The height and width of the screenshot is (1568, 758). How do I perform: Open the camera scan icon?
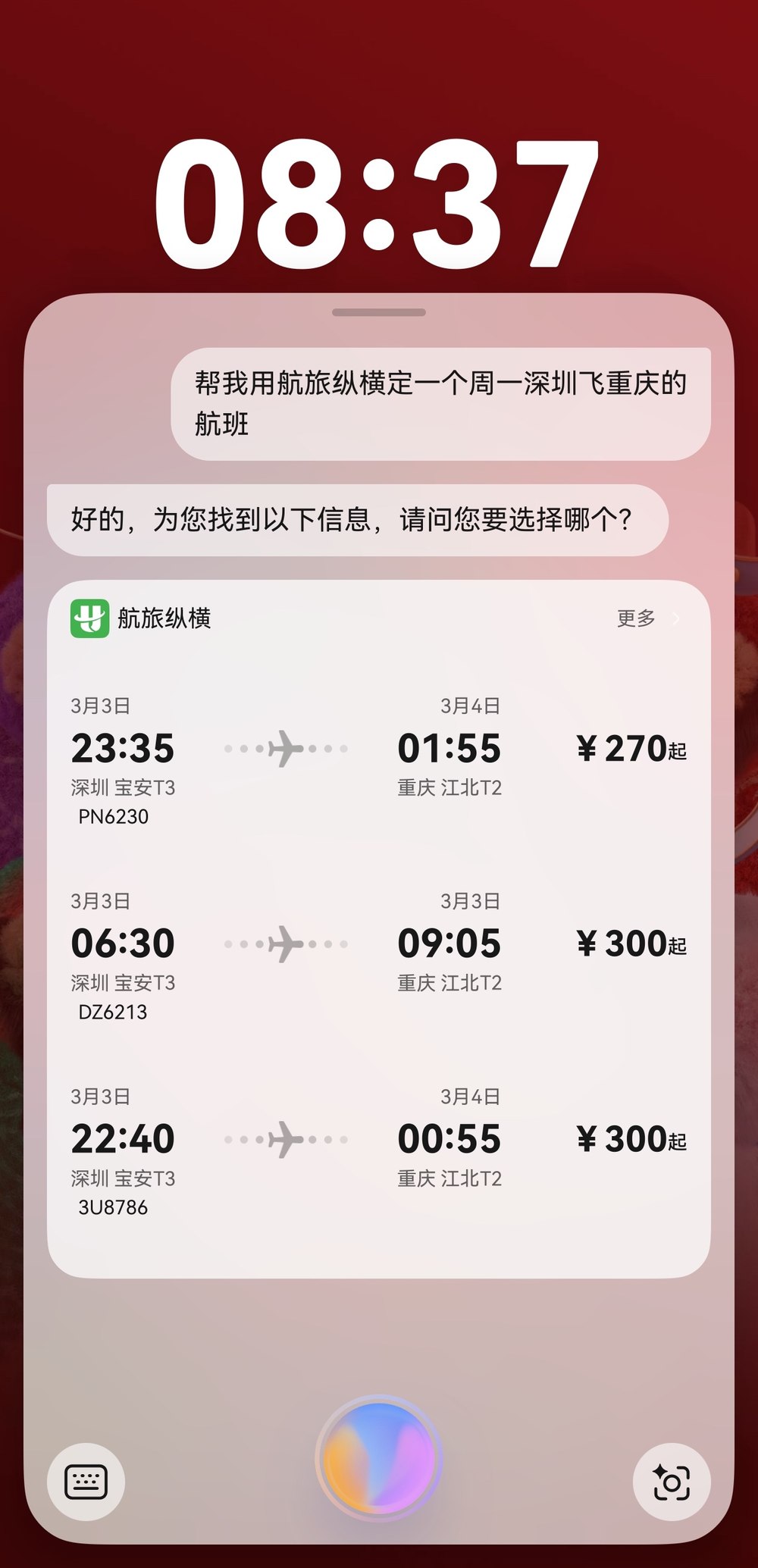click(x=672, y=1482)
